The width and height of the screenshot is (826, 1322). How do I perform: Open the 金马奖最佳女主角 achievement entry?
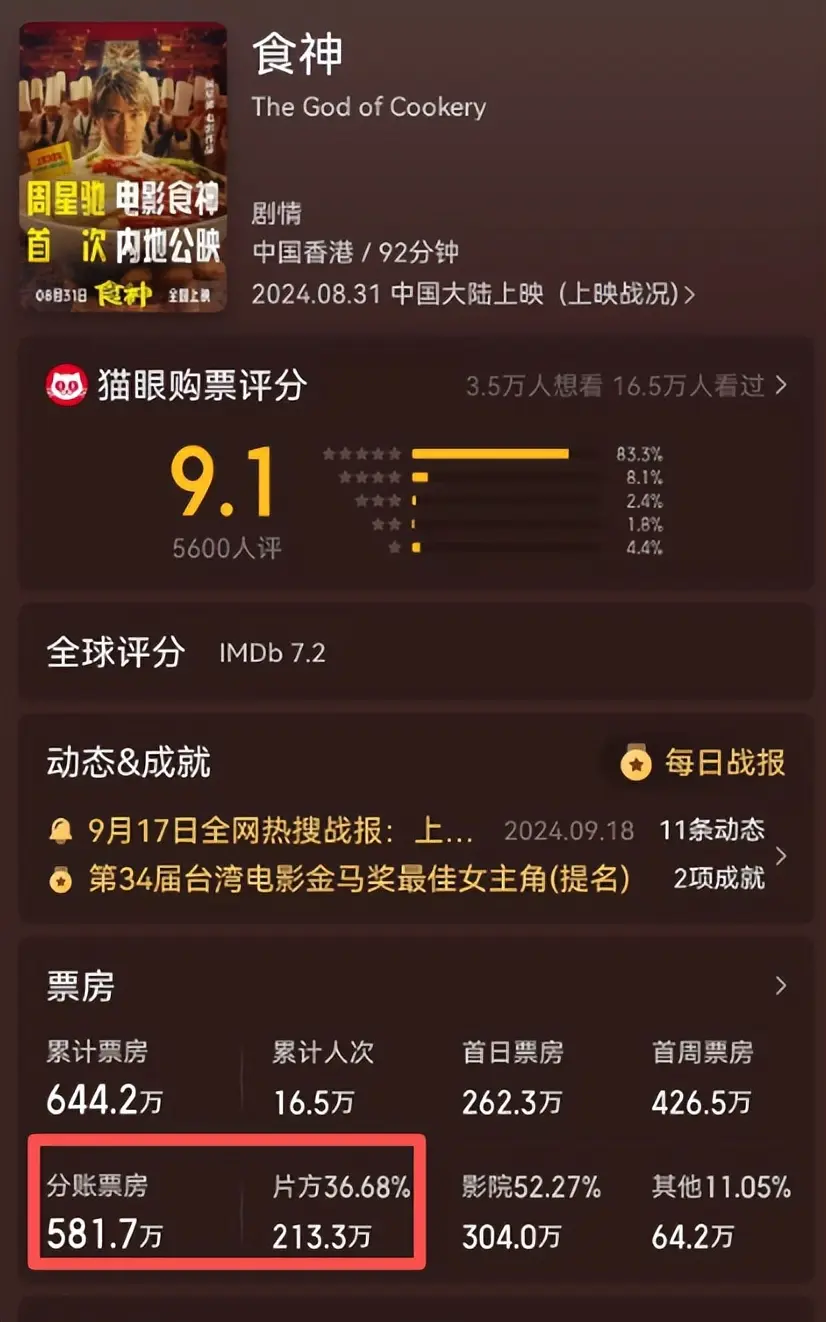[x=358, y=878]
